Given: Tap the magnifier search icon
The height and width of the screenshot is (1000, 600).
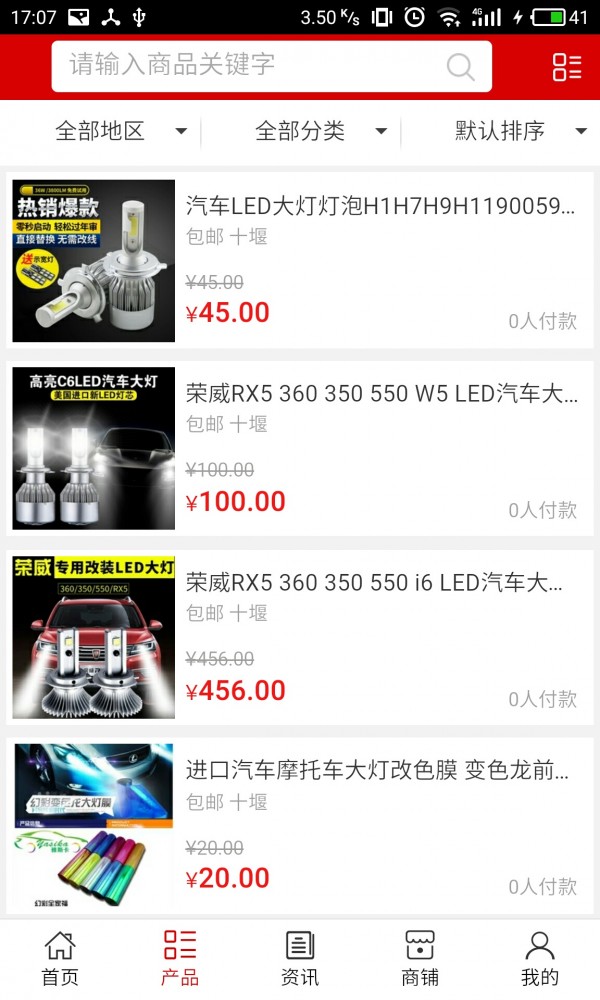Looking at the screenshot, I should click(x=460, y=67).
